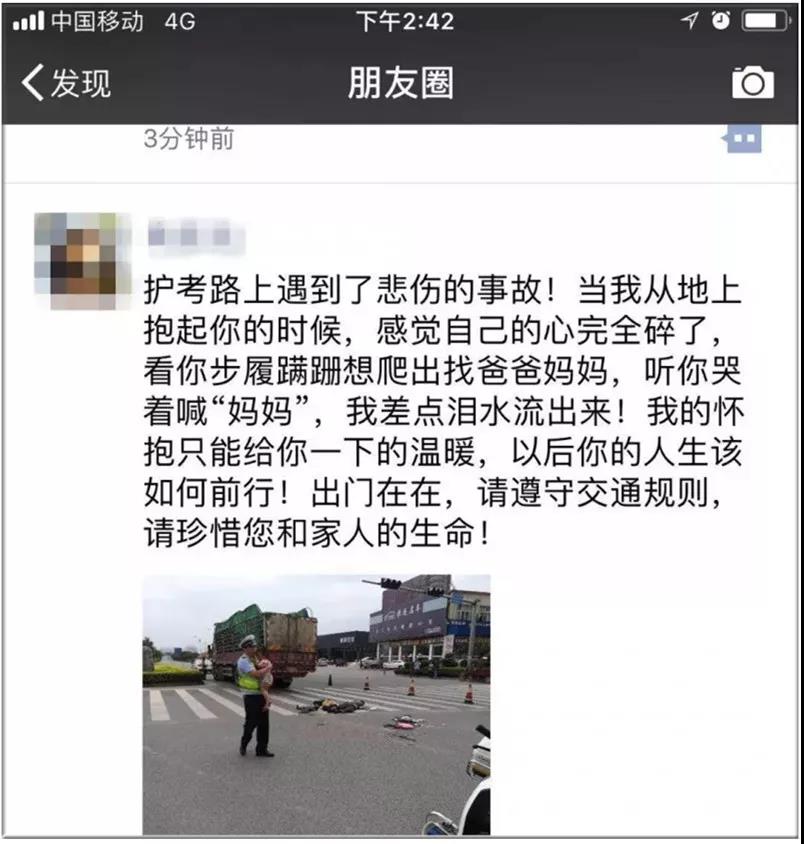Open the camera to post a moment
Image resolution: width=804 pixels, height=844 pixels.
point(752,84)
